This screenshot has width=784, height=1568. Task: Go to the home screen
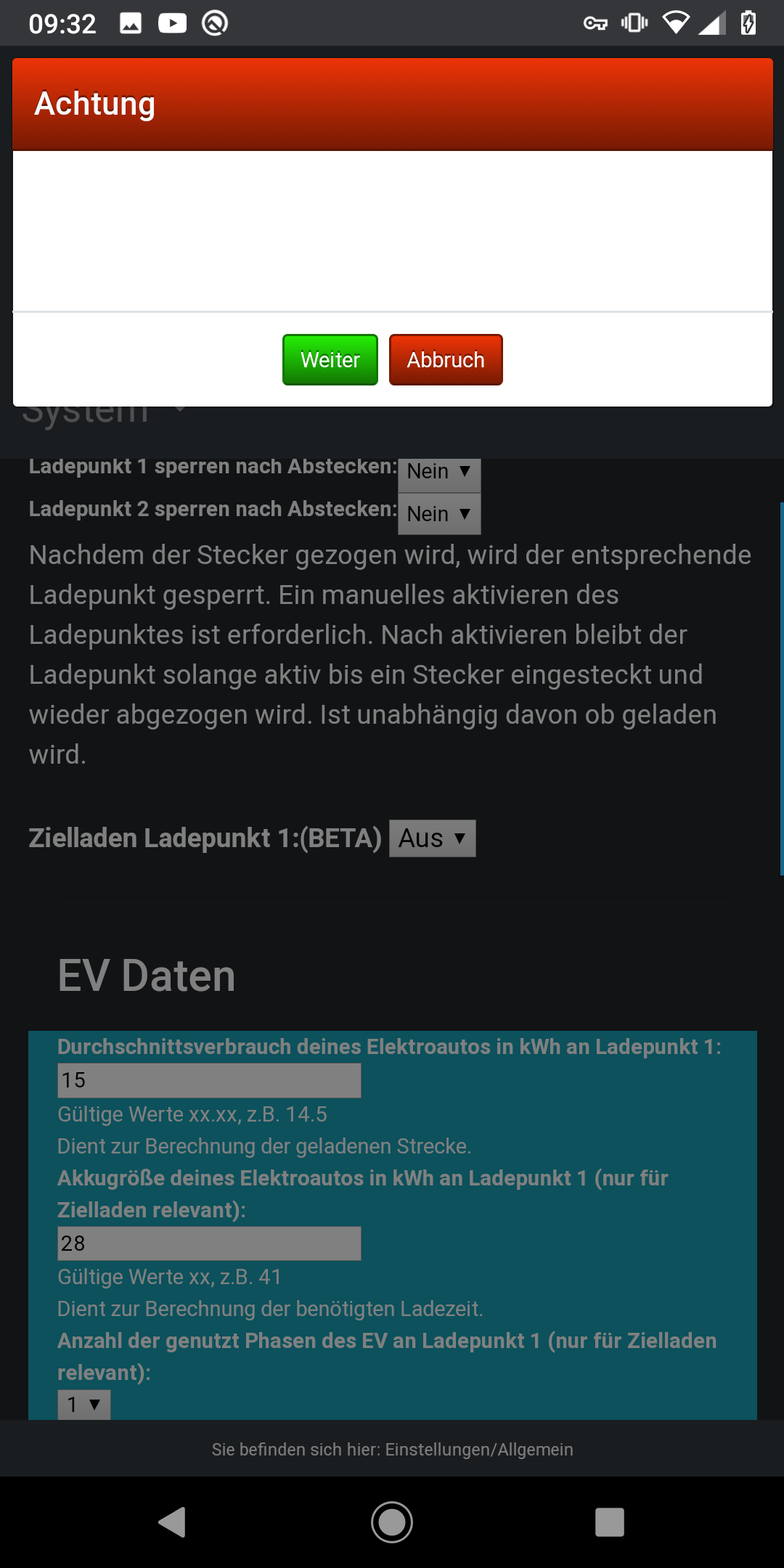pos(392,1522)
